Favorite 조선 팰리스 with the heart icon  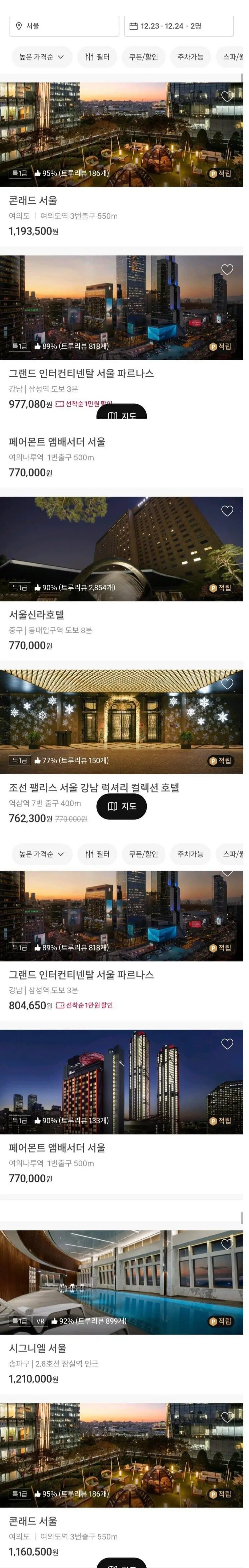pyautogui.click(x=227, y=683)
